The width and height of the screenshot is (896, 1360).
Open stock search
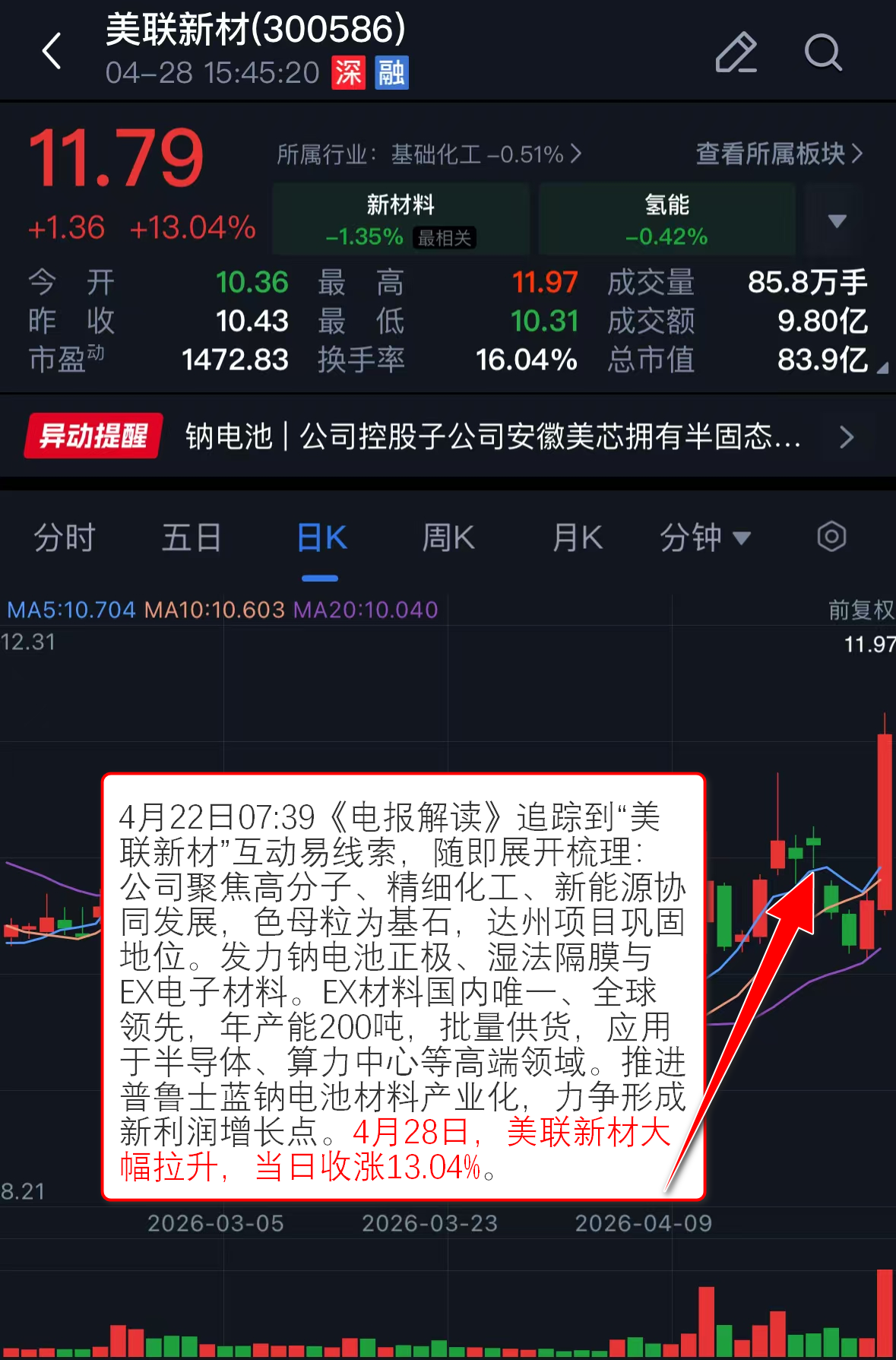pos(823,52)
